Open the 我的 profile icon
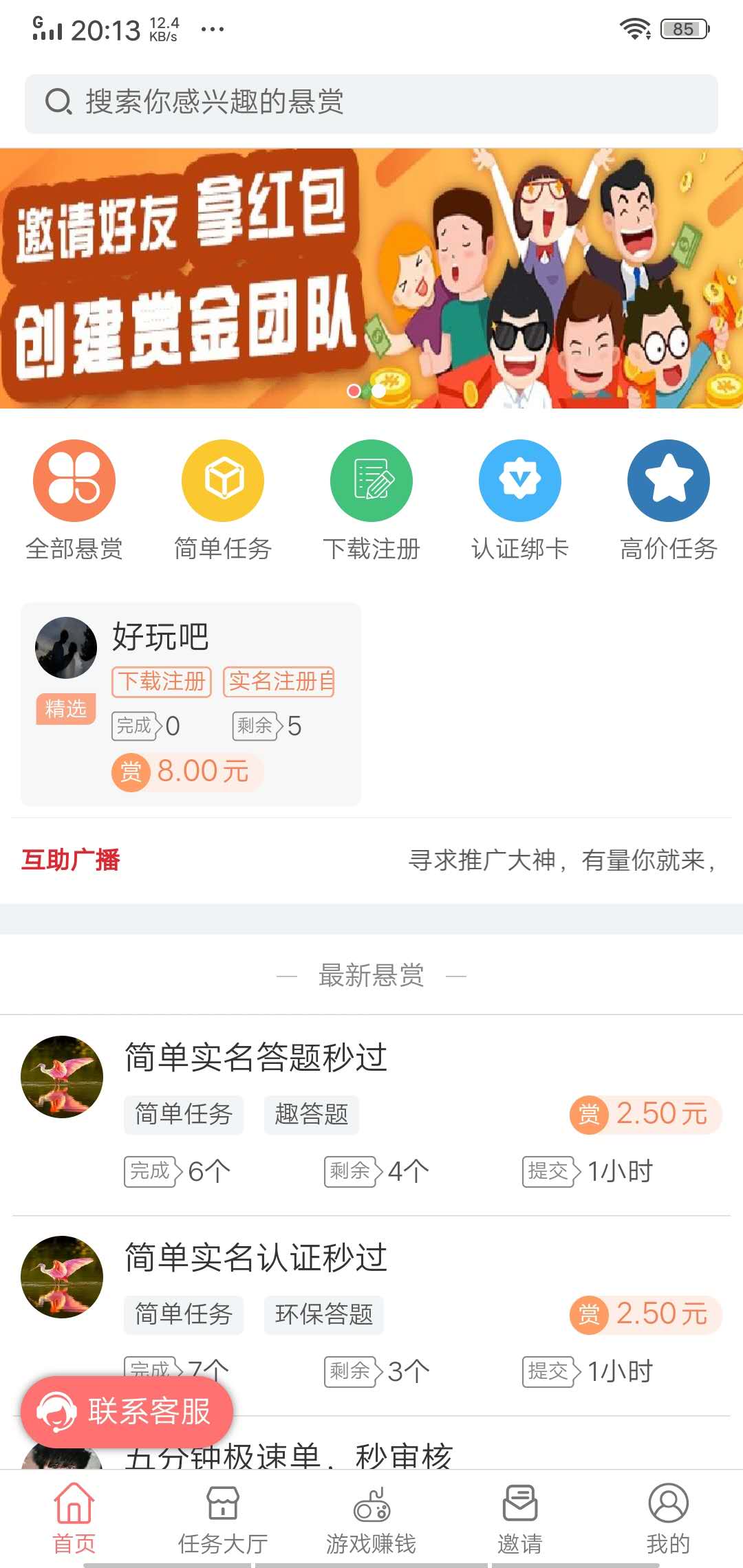Screen dimensions: 743x1568 (668, 1506)
